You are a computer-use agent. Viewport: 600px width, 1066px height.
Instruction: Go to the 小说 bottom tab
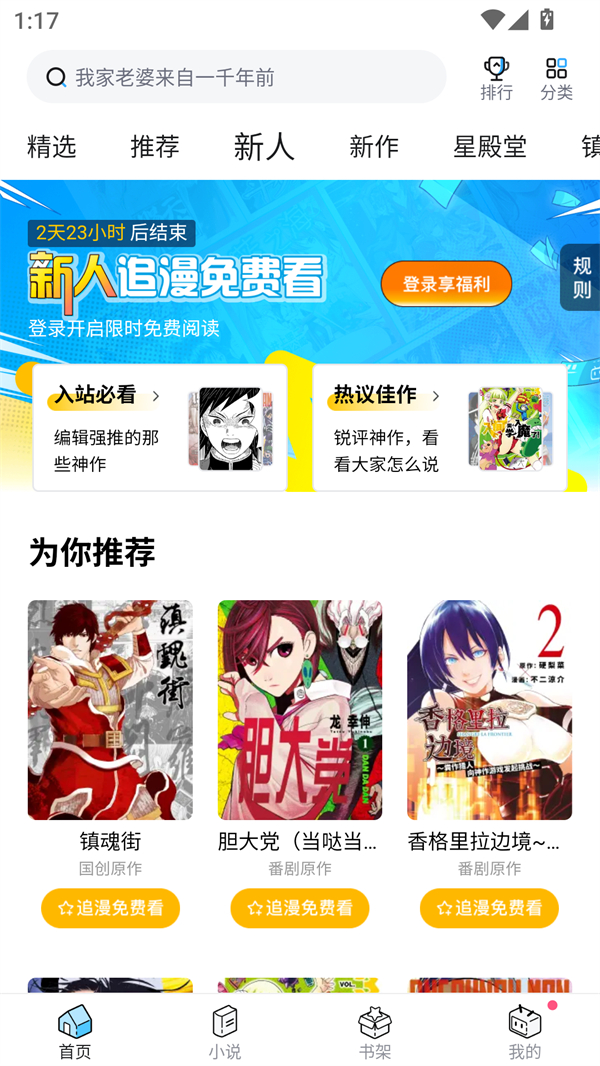point(225,1032)
